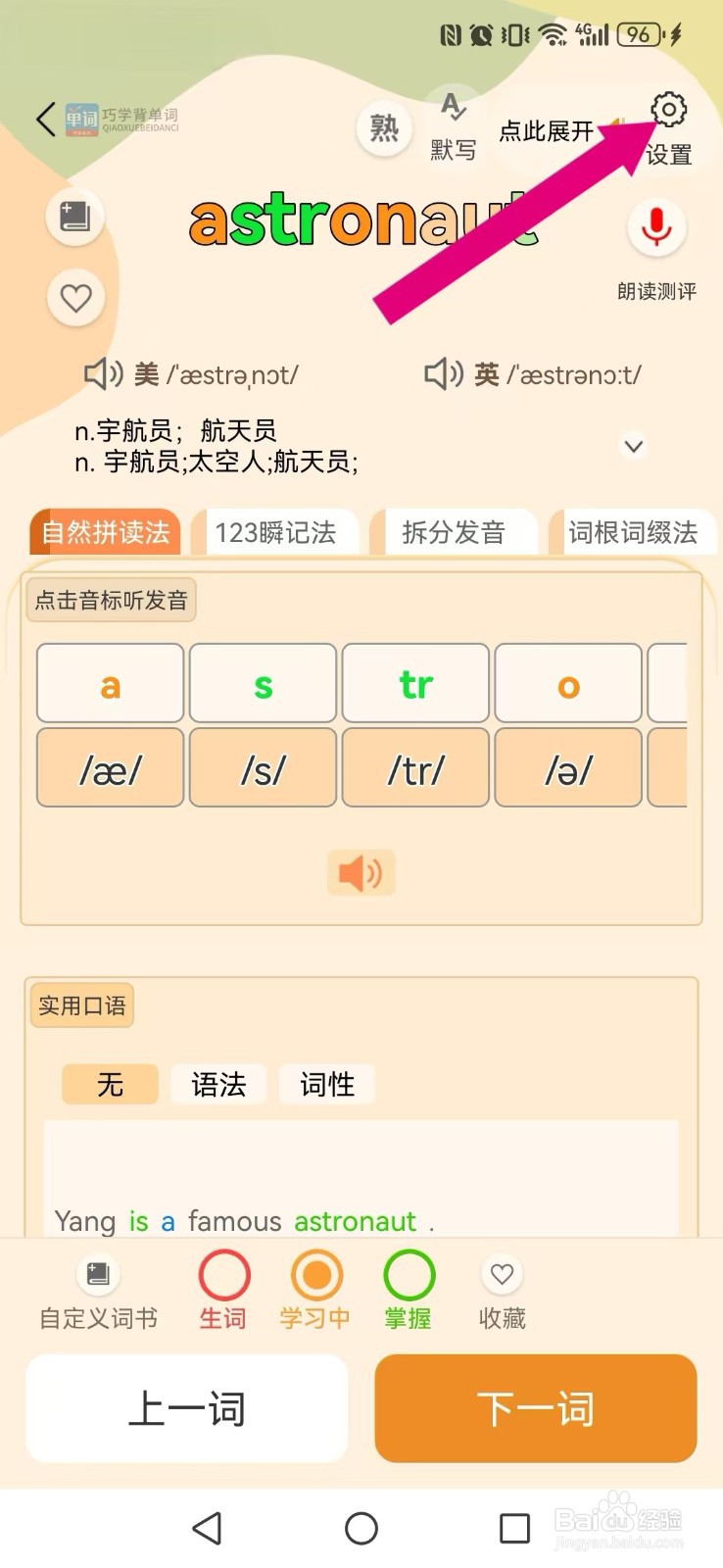Play the British 英 pronunciation speaker

443,373
